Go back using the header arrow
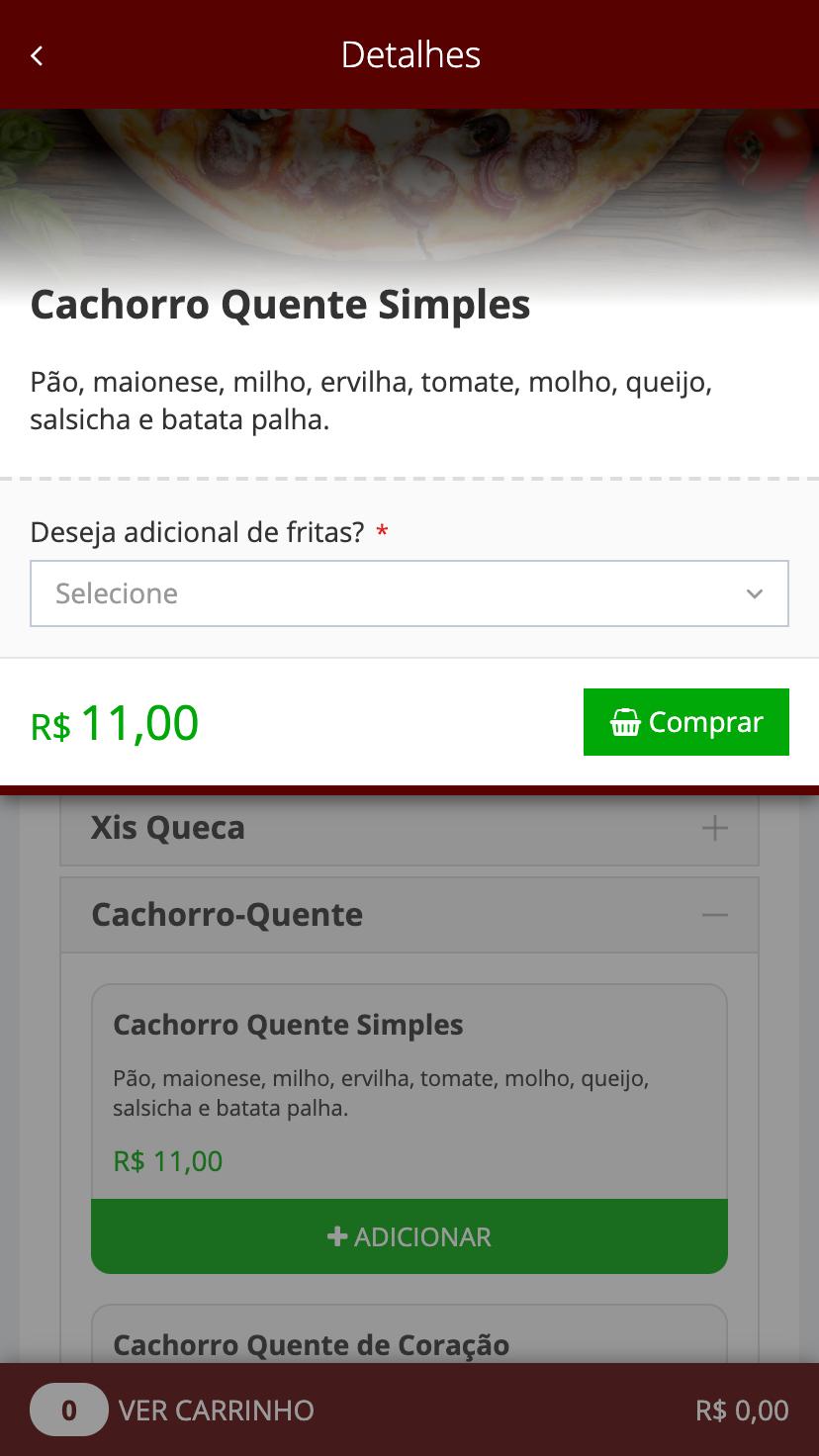The width and height of the screenshot is (819, 1456). [x=37, y=55]
